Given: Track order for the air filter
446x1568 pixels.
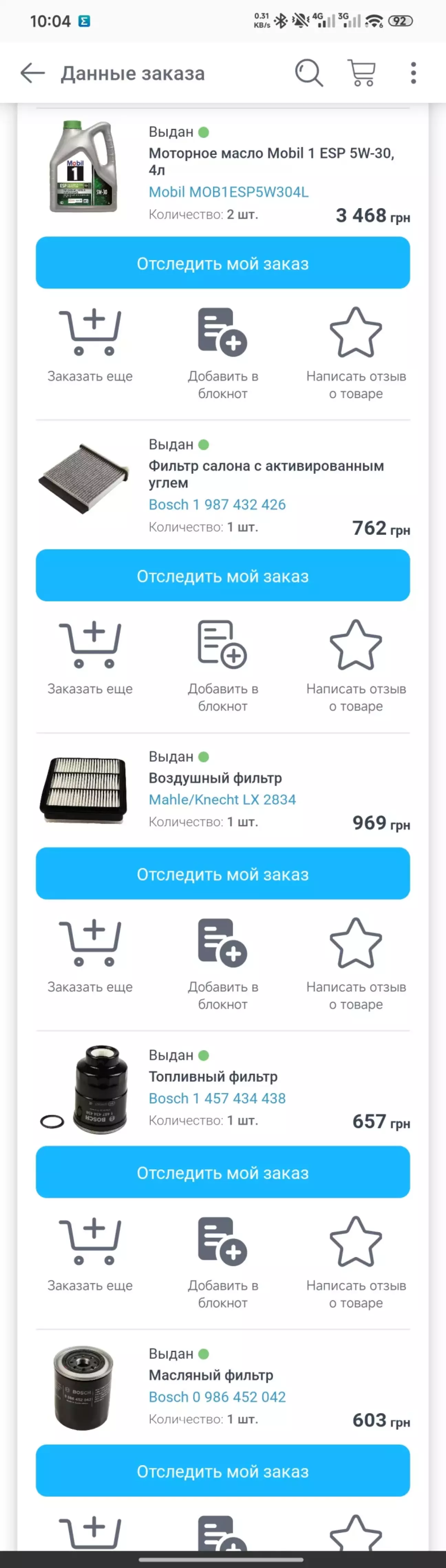Looking at the screenshot, I should click(222, 873).
